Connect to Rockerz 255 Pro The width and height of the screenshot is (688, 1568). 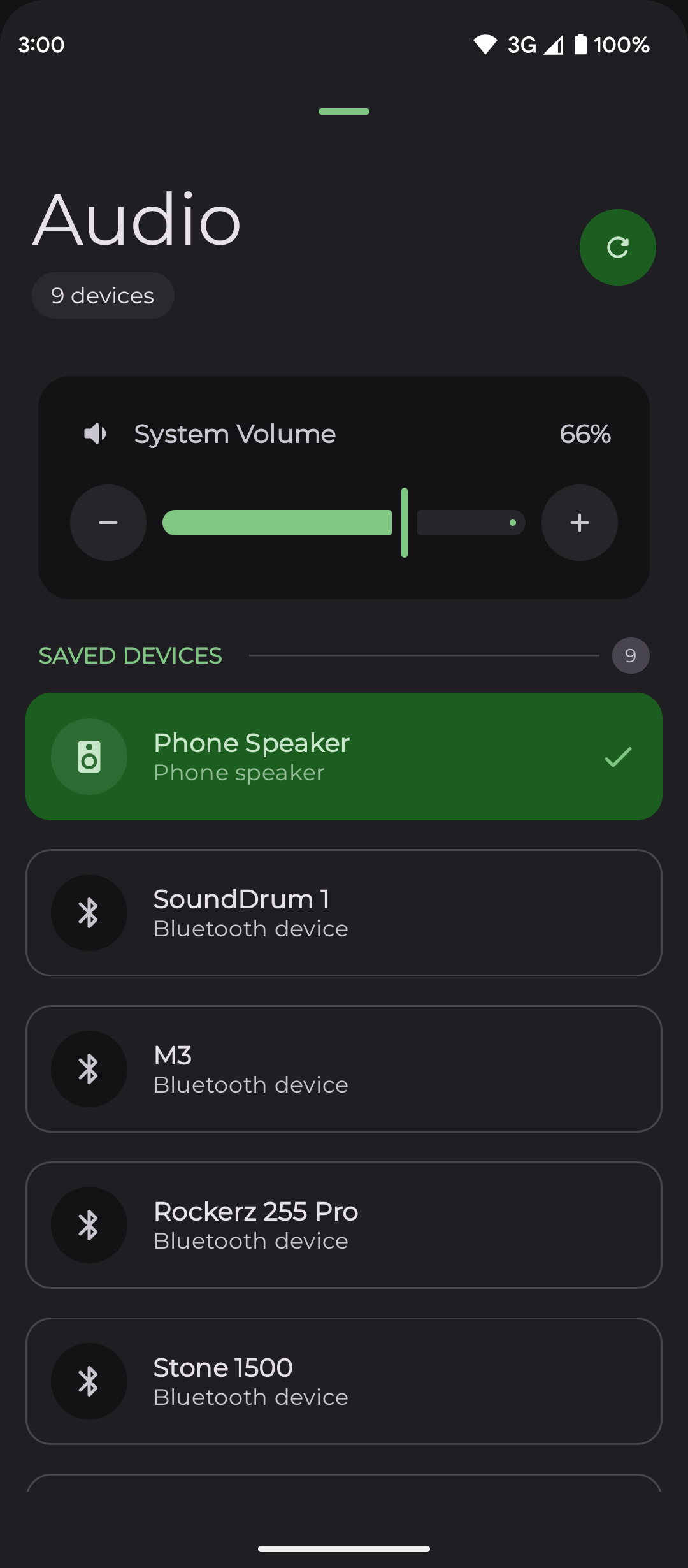(x=344, y=1225)
